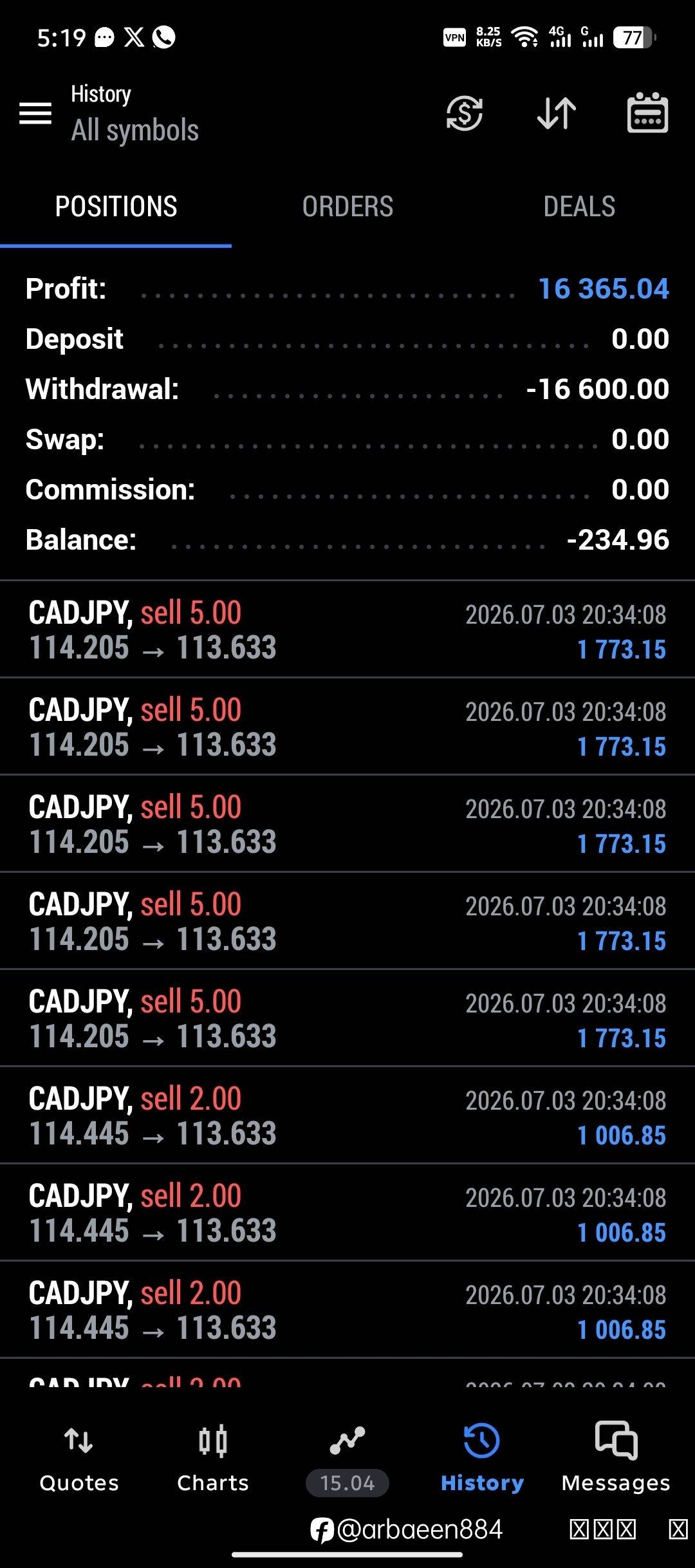This screenshot has width=695, height=1568.
Task: Open the symbol filter dollar icon
Action: point(465,113)
